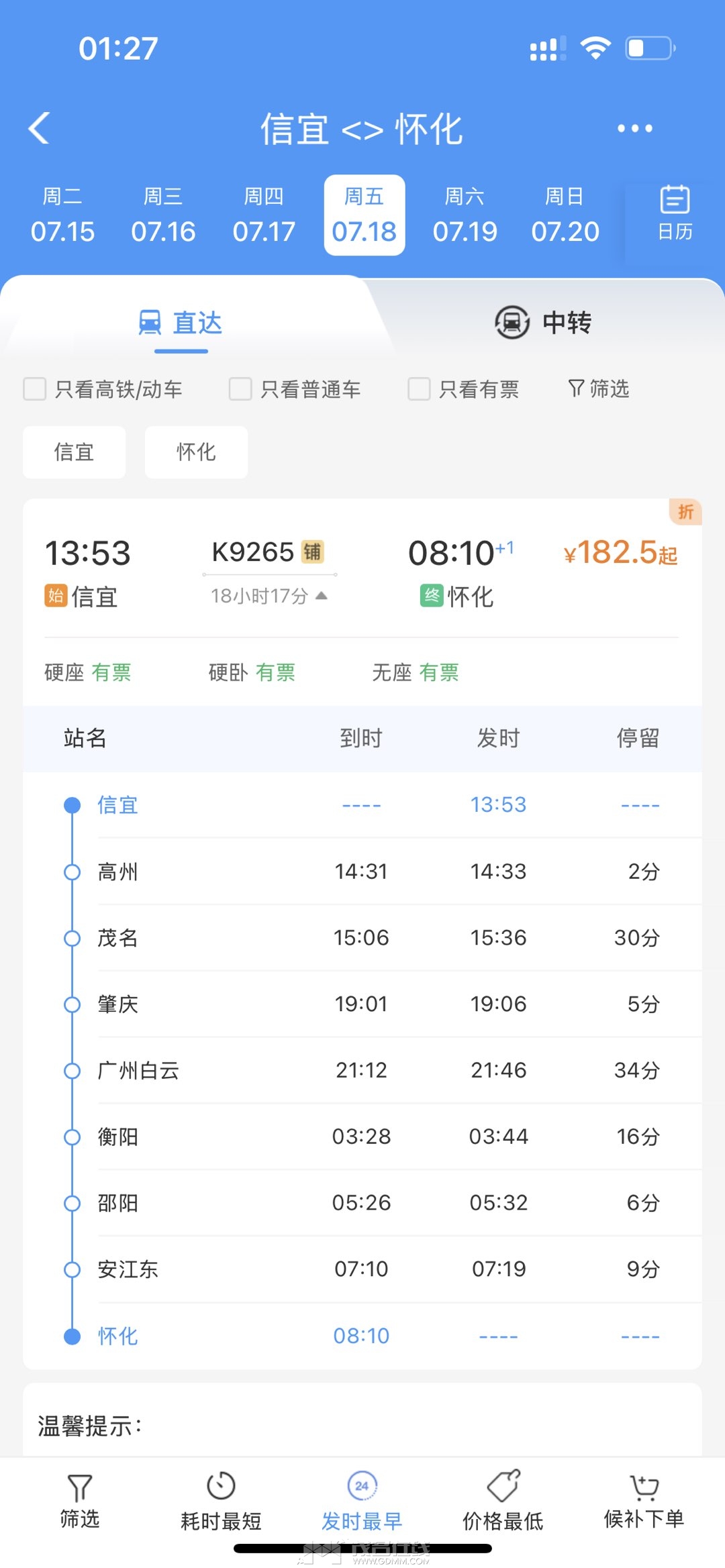Enable the 只看有票 checkbox

click(420, 389)
